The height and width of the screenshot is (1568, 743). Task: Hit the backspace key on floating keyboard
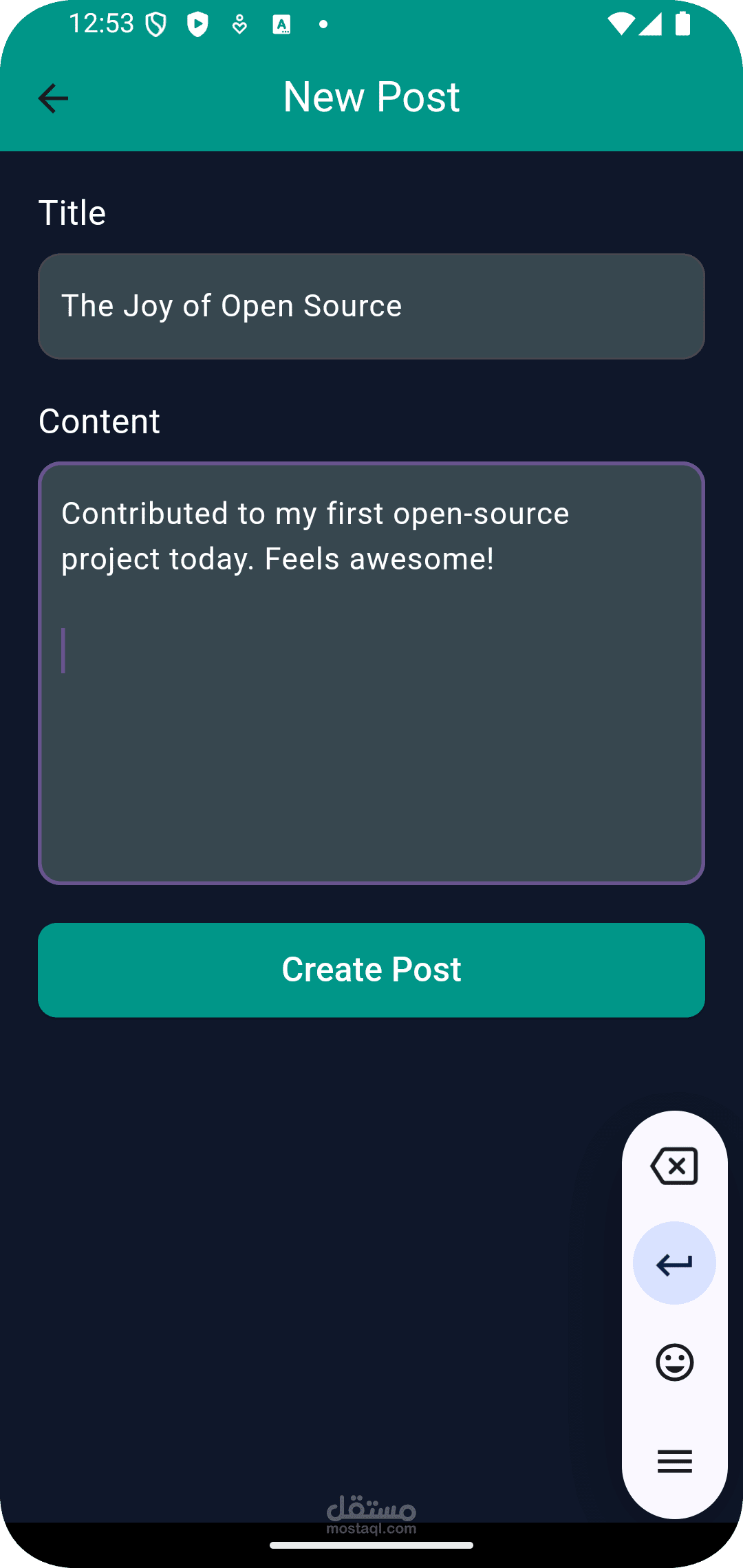[x=674, y=1166]
